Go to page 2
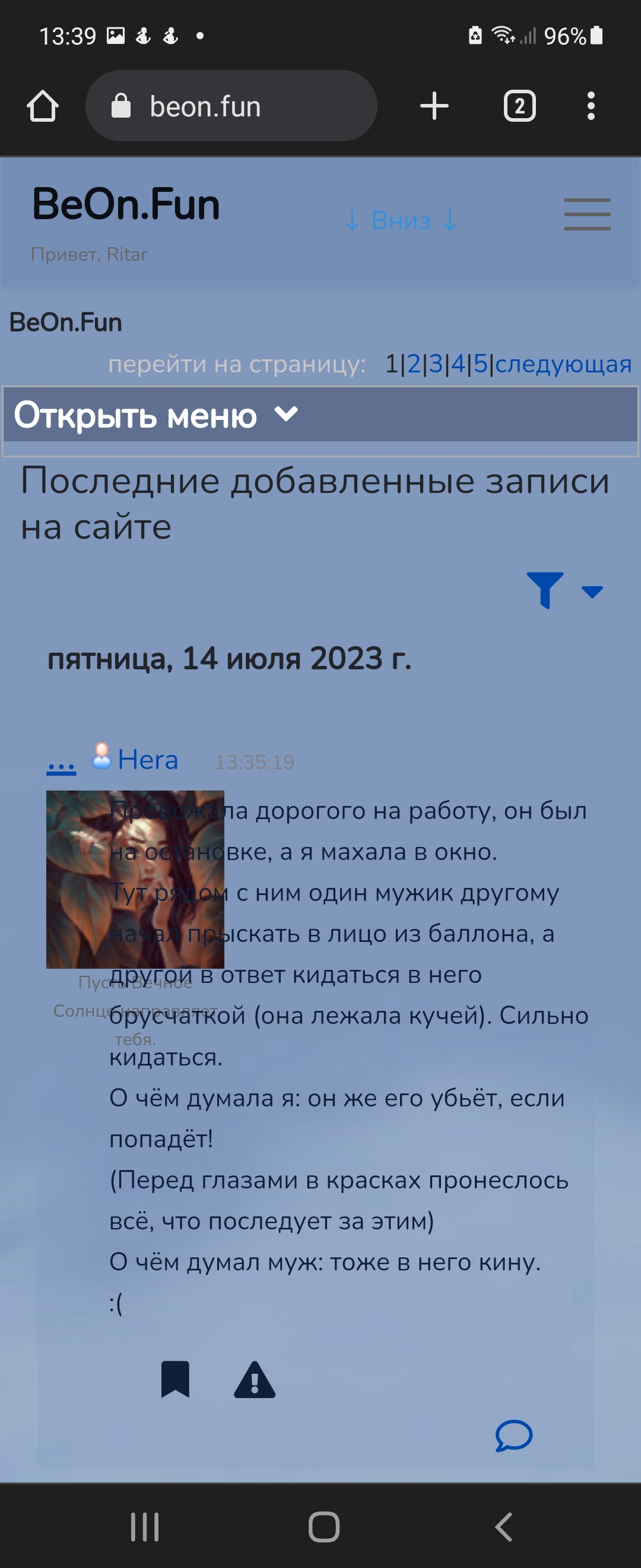The height and width of the screenshot is (1568, 641). coord(414,364)
